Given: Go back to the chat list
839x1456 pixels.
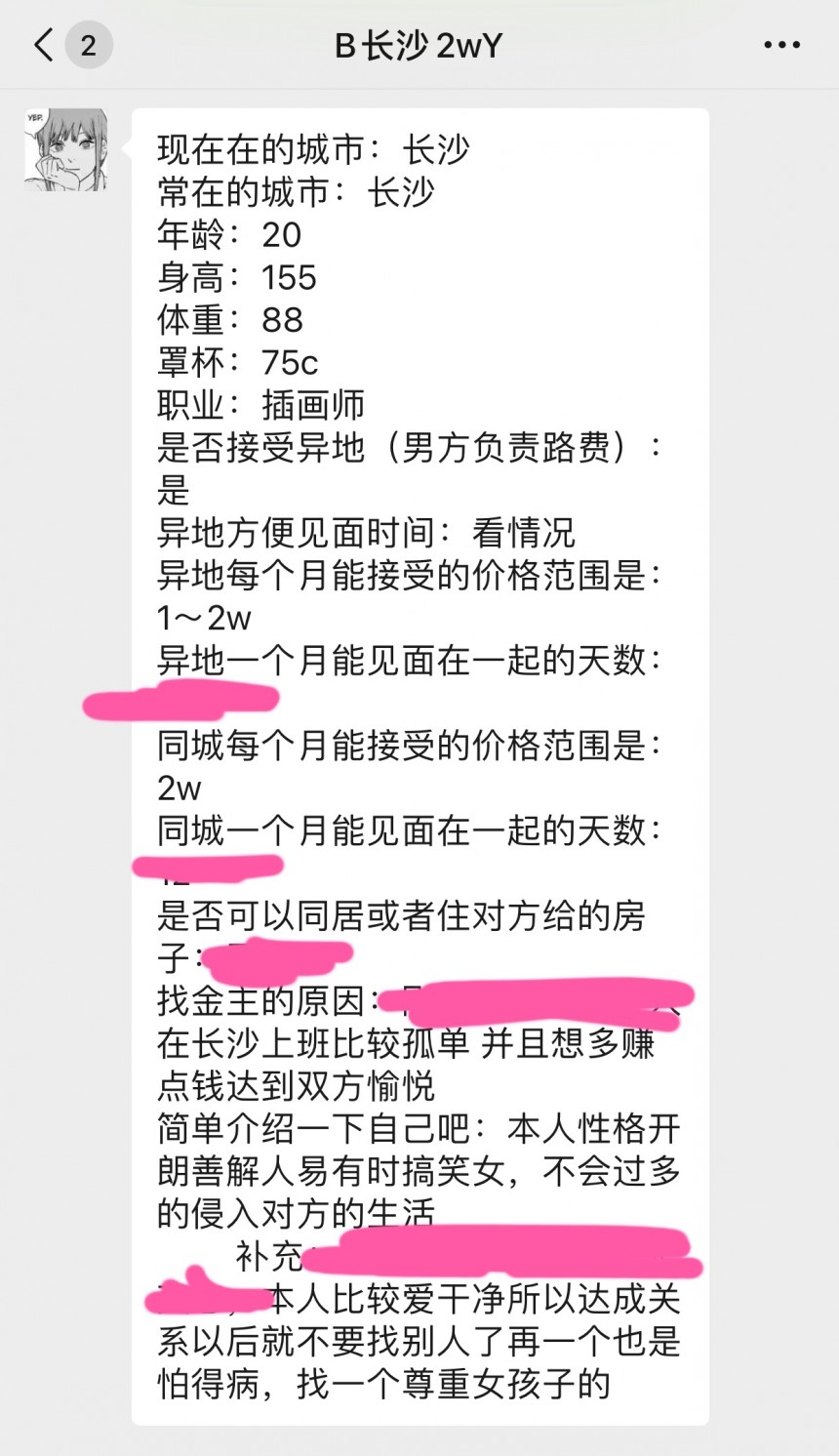Looking at the screenshot, I should pyautogui.click(x=45, y=45).
